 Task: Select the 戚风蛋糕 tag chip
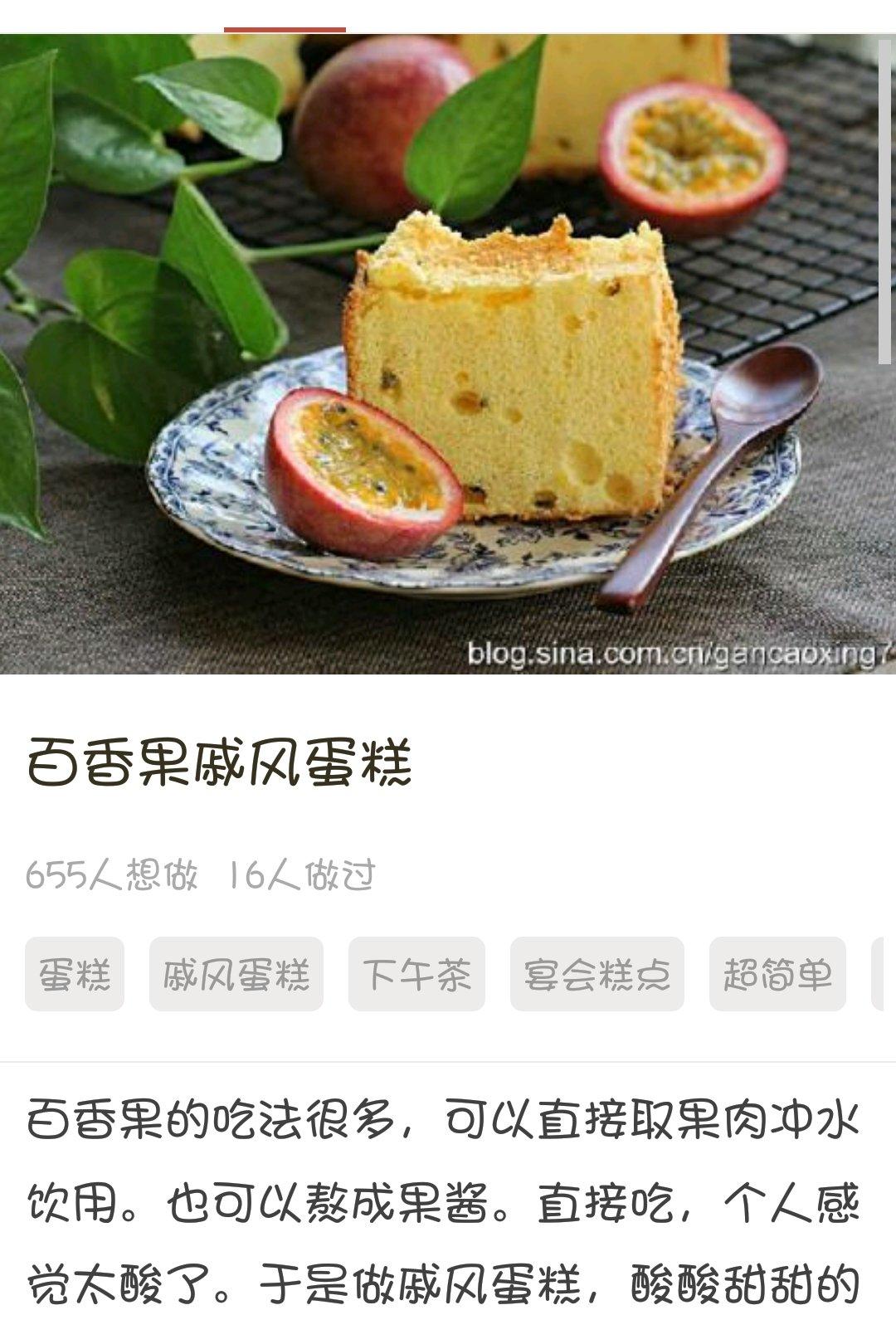(236, 974)
